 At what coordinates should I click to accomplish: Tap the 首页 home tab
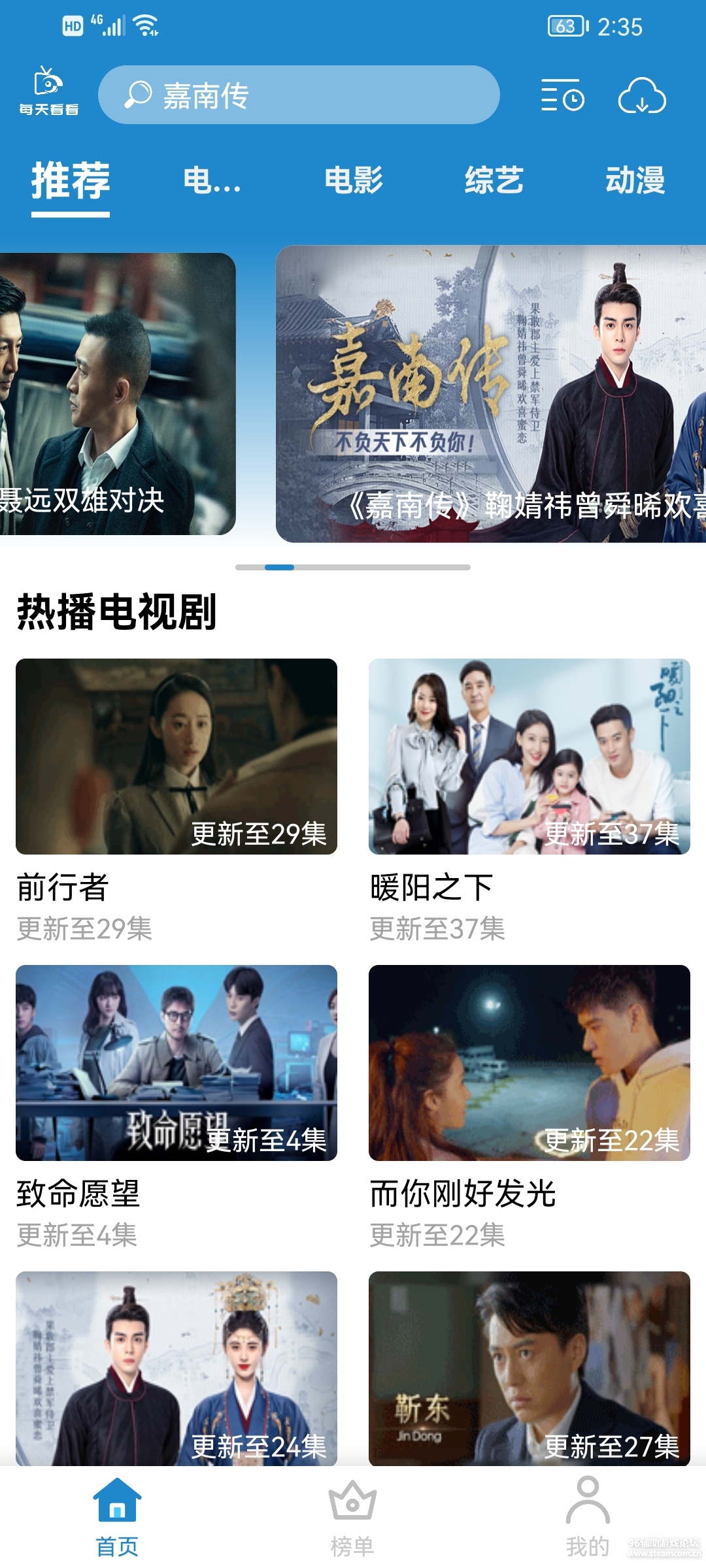pos(117,1517)
